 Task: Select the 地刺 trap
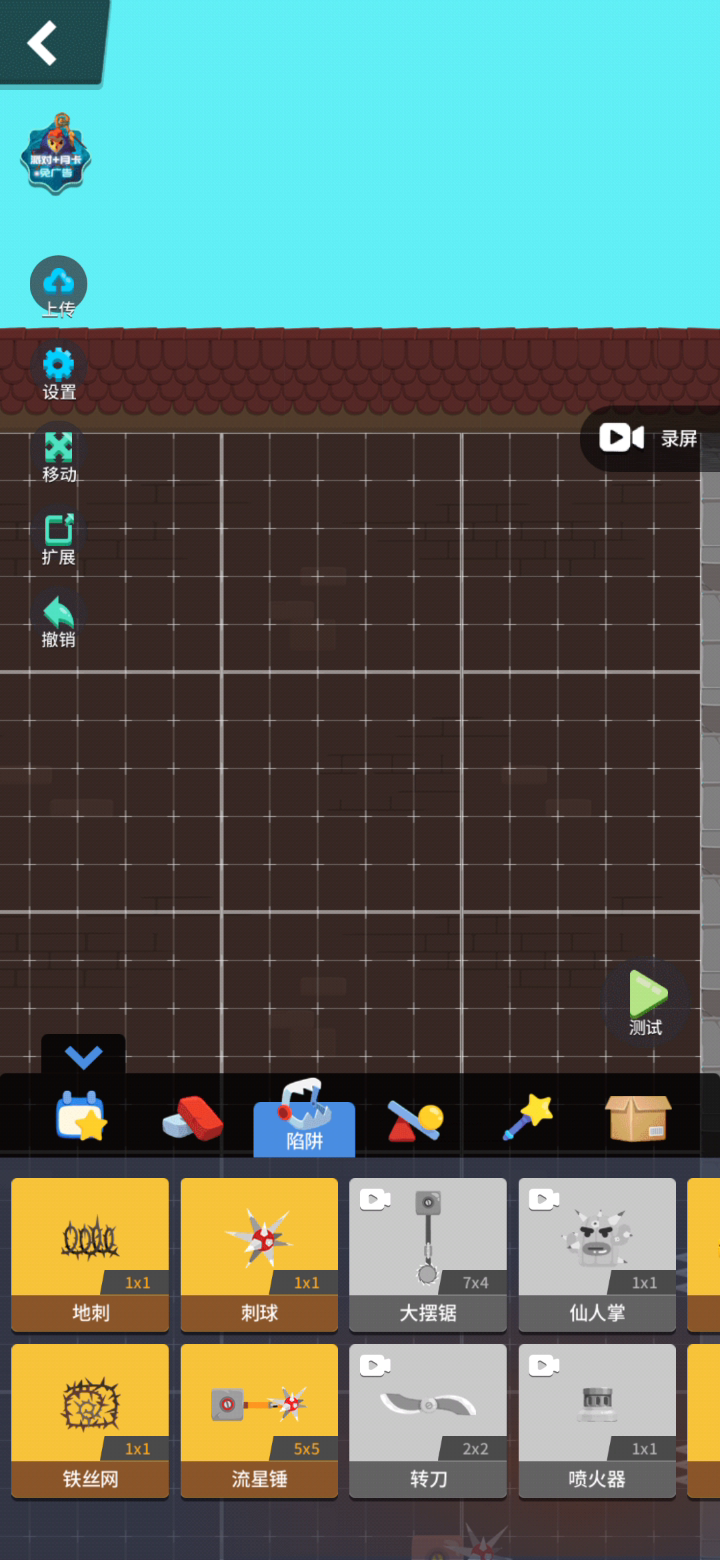pos(90,1255)
